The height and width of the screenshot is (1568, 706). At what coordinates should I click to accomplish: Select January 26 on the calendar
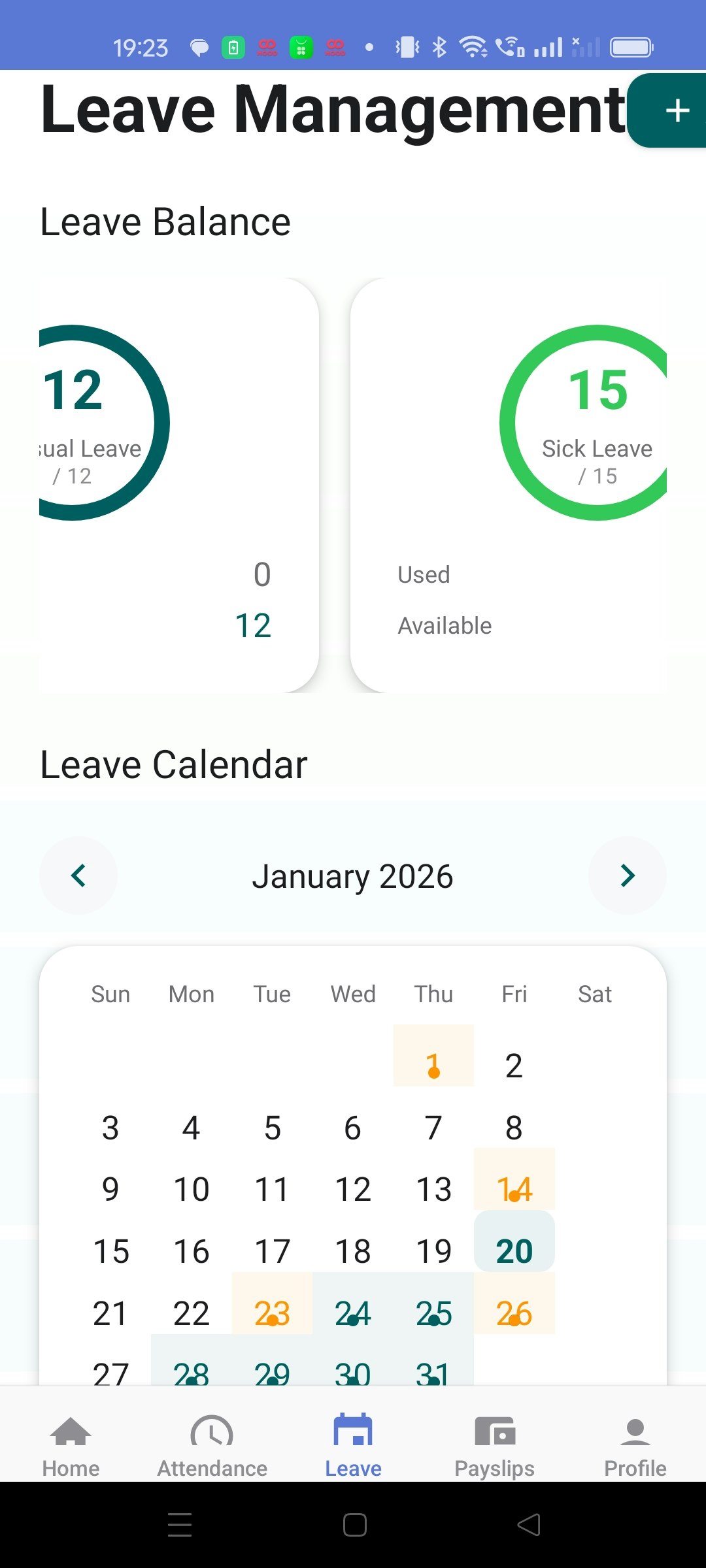click(x=514, y=1312)
